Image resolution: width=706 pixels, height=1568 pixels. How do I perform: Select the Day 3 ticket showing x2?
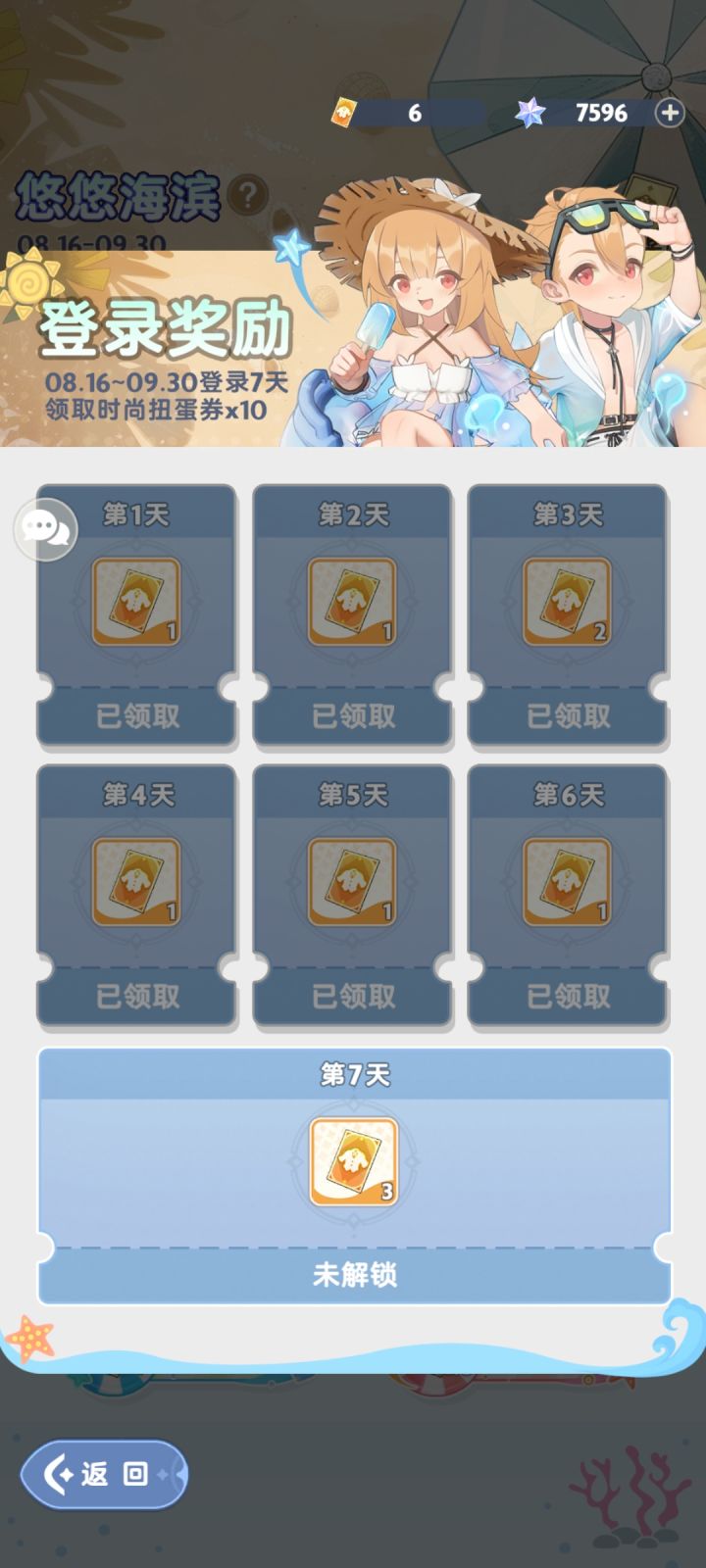click(567, 601)
